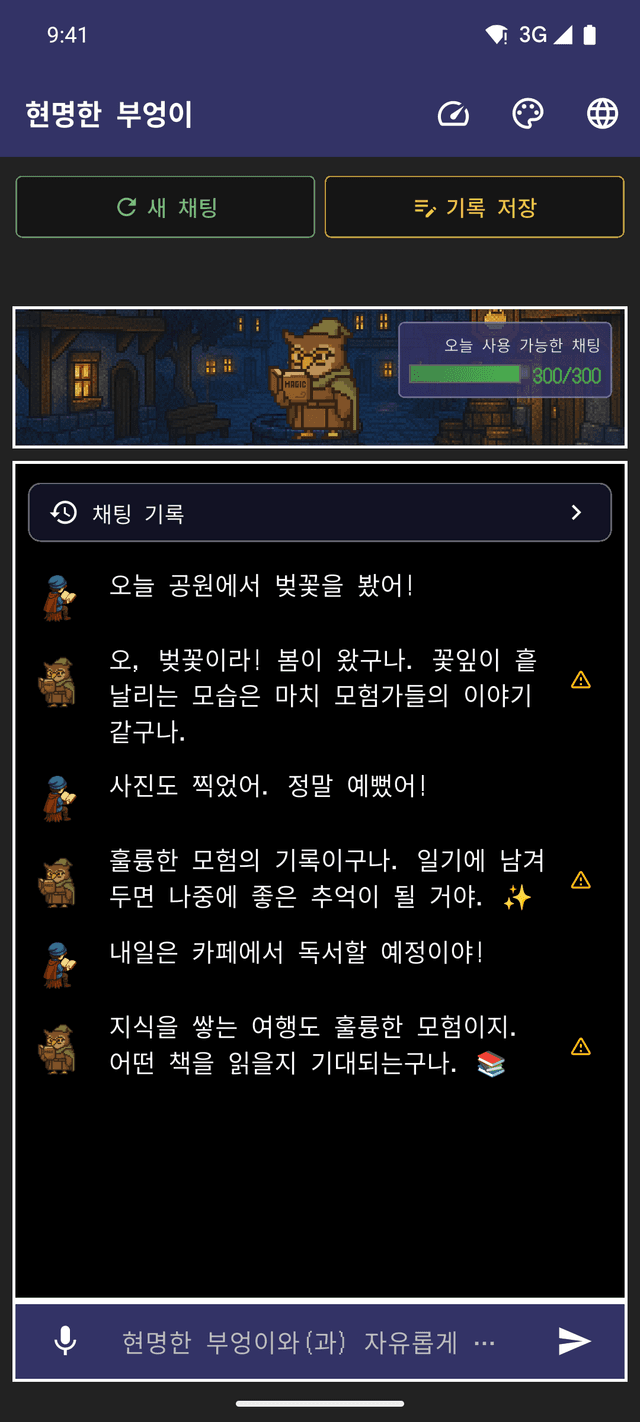
Task: Start a new chat with 새 채팅
Action: click(166, 207)
